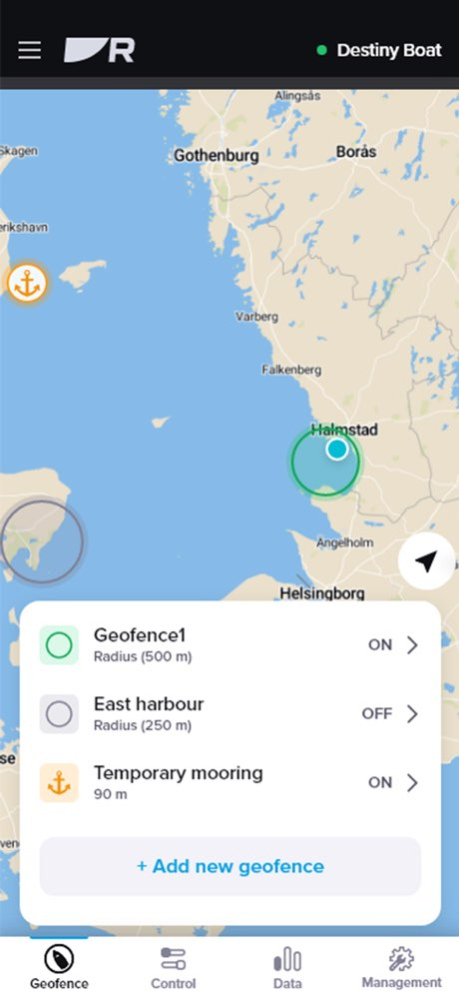459x994 pixels.
Task: Go to the Management tab
Action: (401, 967)
